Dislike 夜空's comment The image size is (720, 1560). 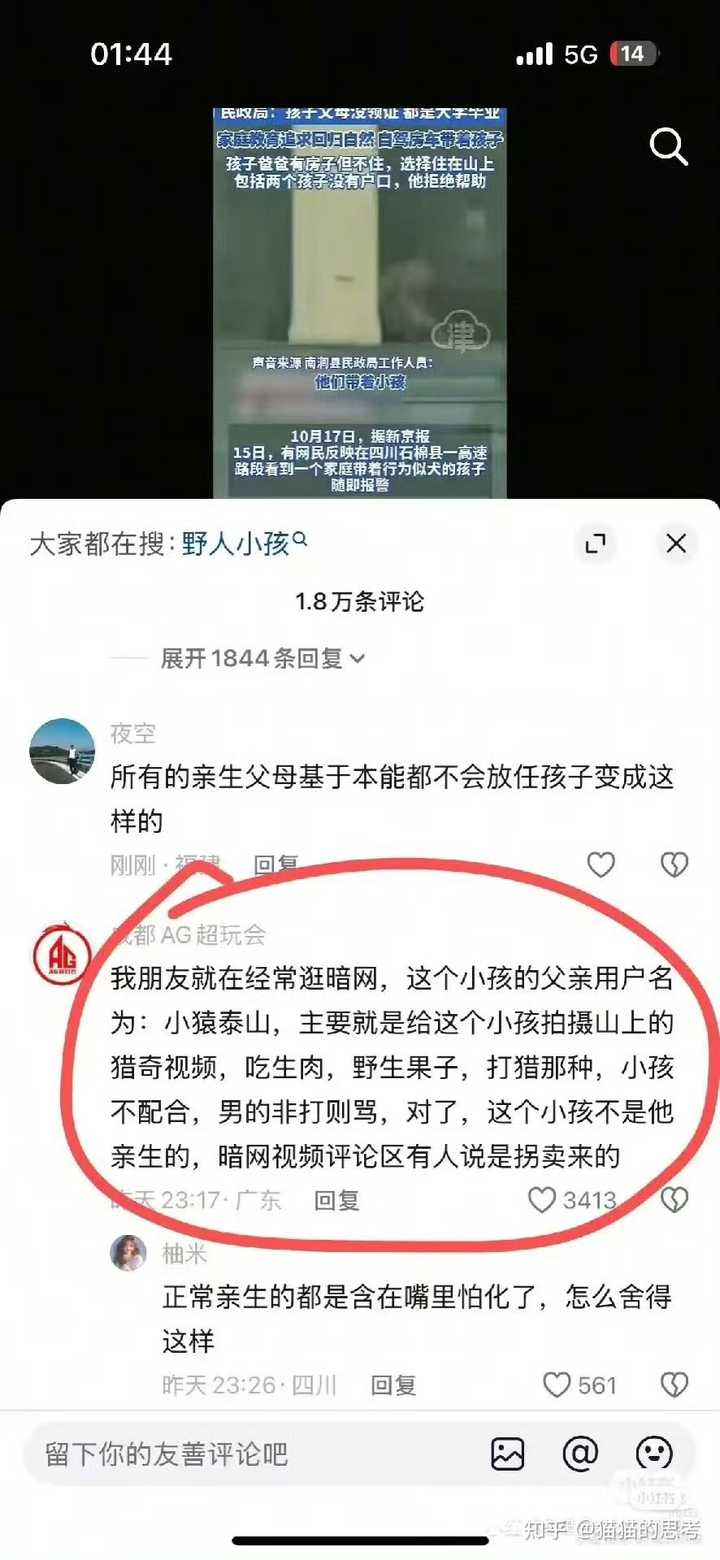[x=675, y=865]
